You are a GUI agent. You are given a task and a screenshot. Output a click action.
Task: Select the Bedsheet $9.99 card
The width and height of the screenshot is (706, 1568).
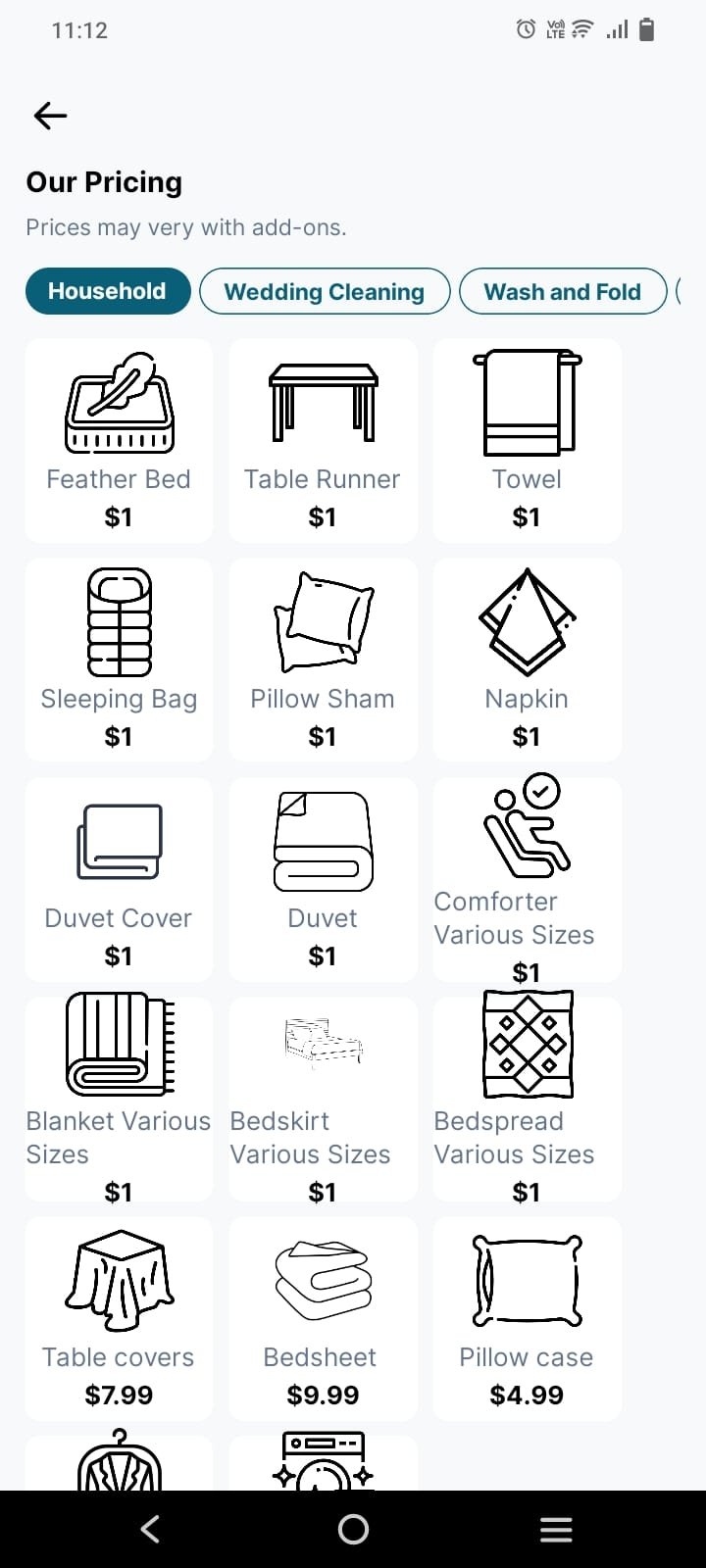click(323, 1318)
